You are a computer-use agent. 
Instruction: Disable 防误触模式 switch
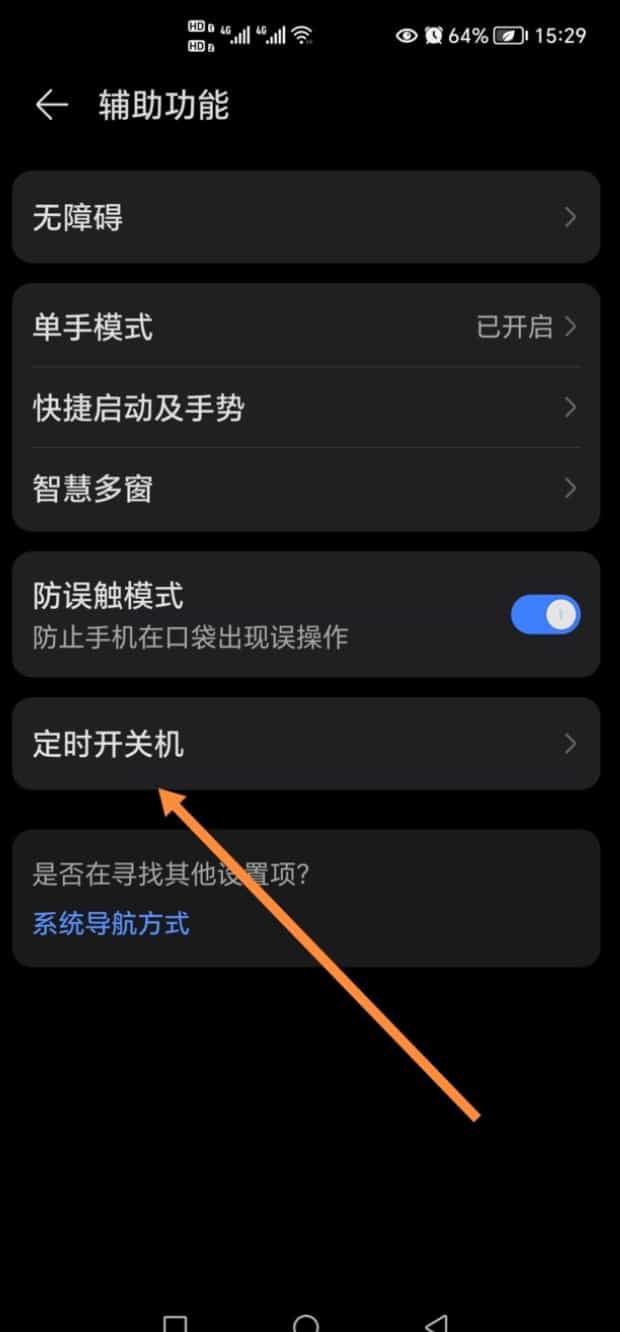click(x=545, y=614)
